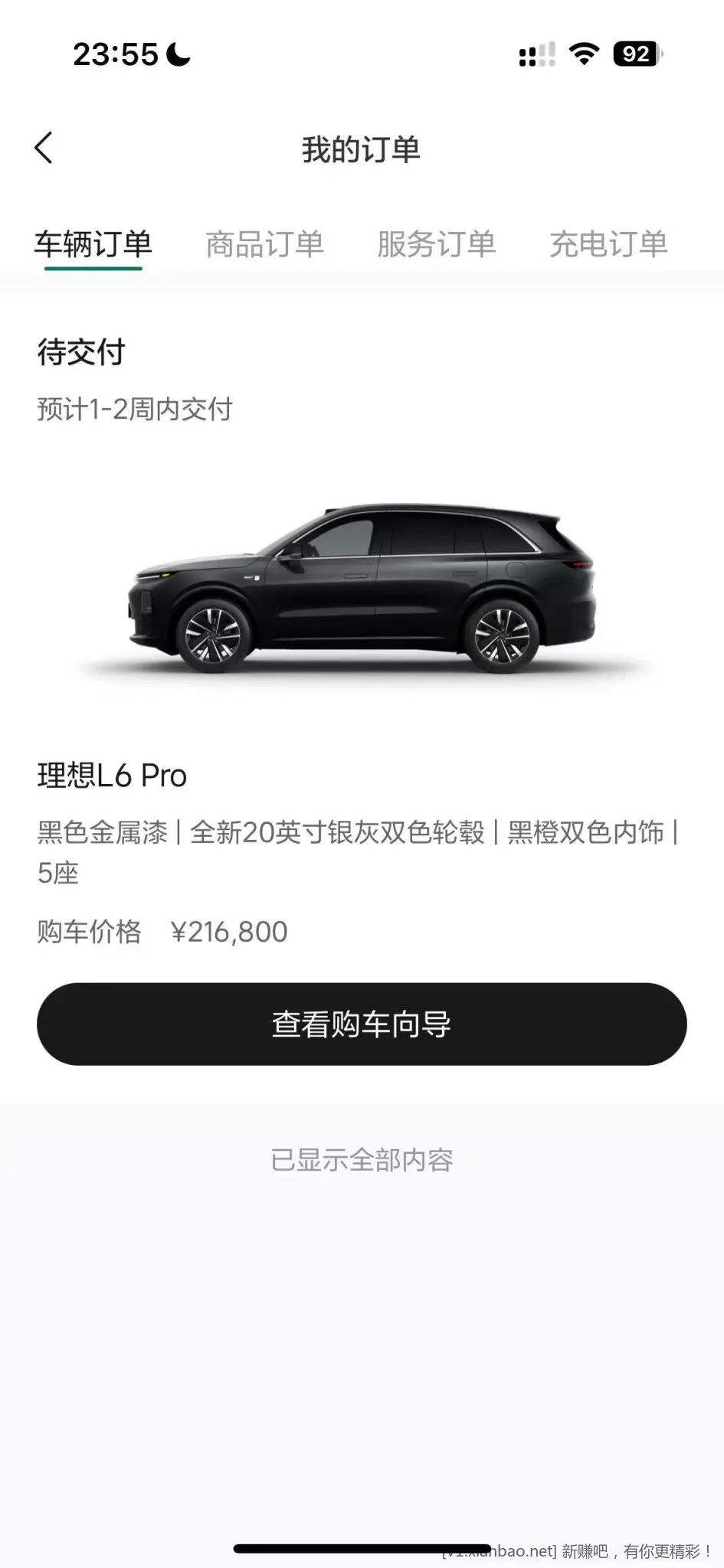Tap the Wi-Fi icon in the status bar
Image resolution: width=724 pixels, height=1568 pixels.
pos(584,54)
